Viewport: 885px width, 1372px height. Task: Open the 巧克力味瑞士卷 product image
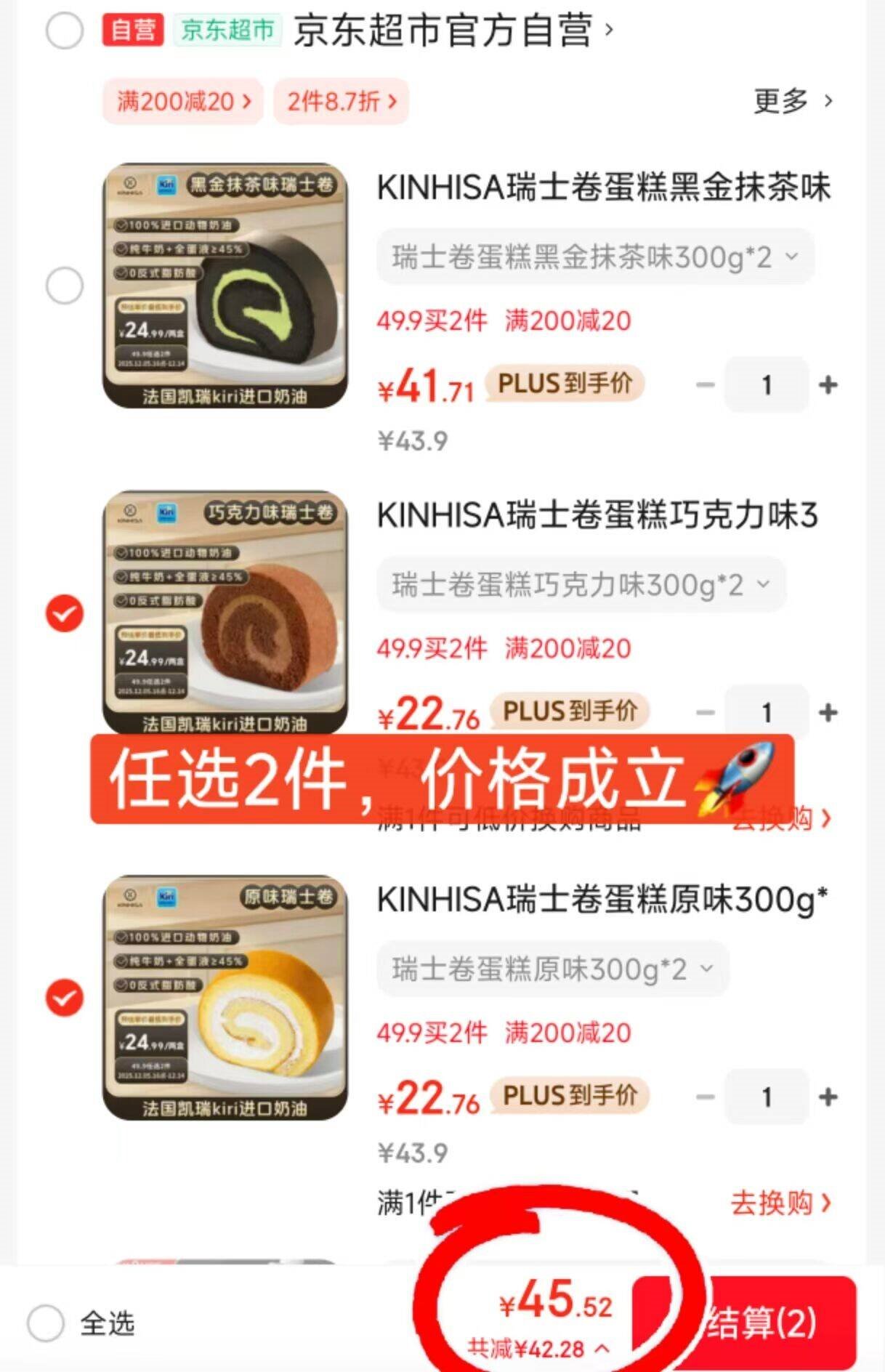tap(225, 610)
